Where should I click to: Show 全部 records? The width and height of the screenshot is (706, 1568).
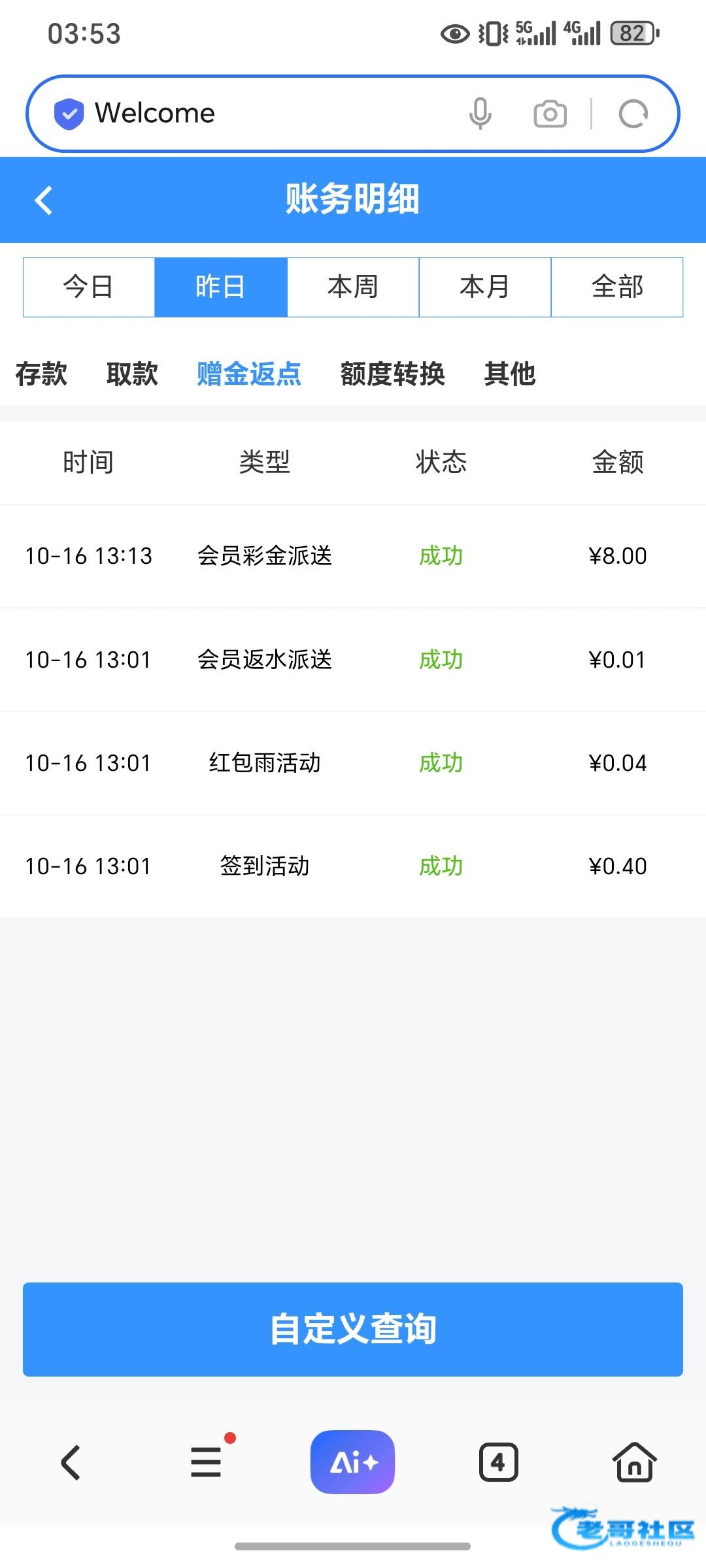617,287
